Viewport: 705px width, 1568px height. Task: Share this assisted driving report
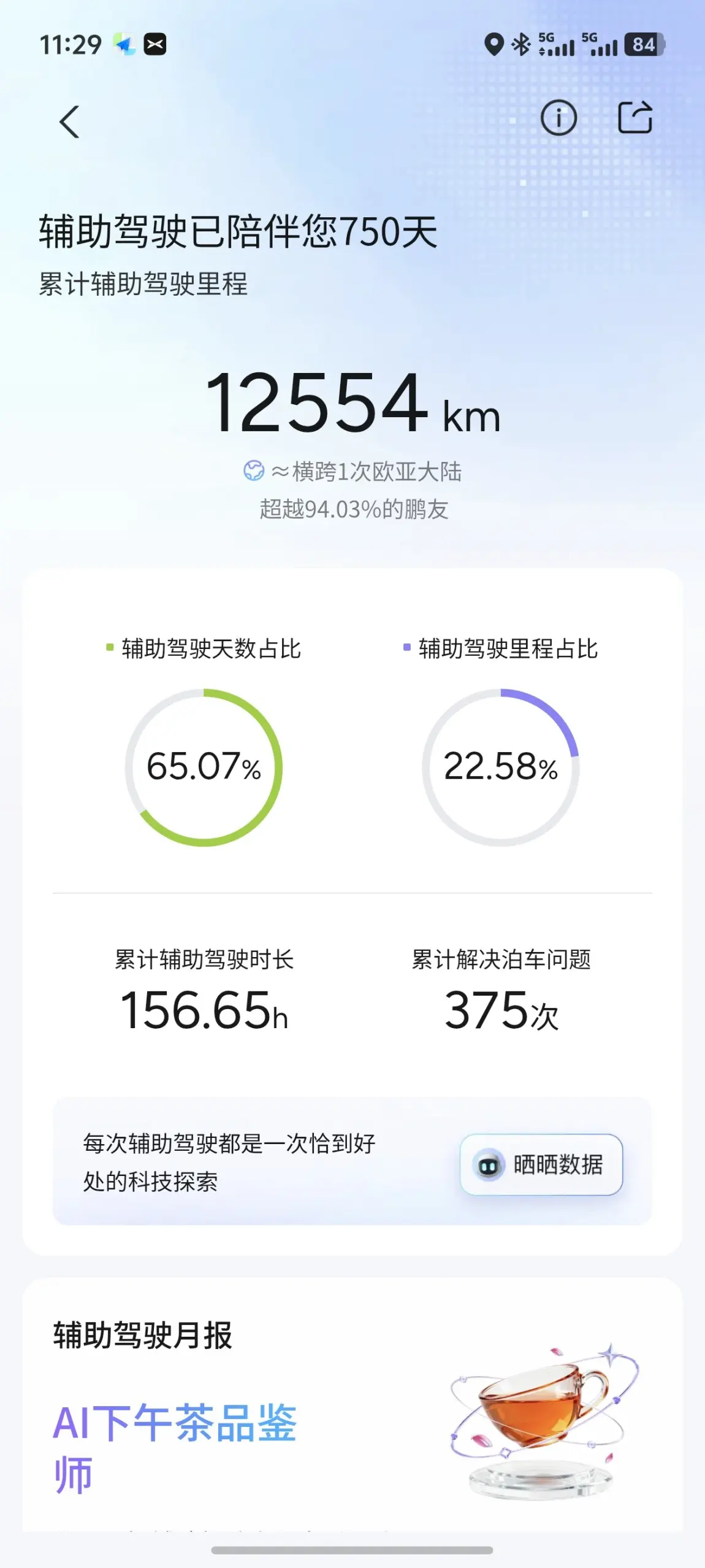coord(634,117)
